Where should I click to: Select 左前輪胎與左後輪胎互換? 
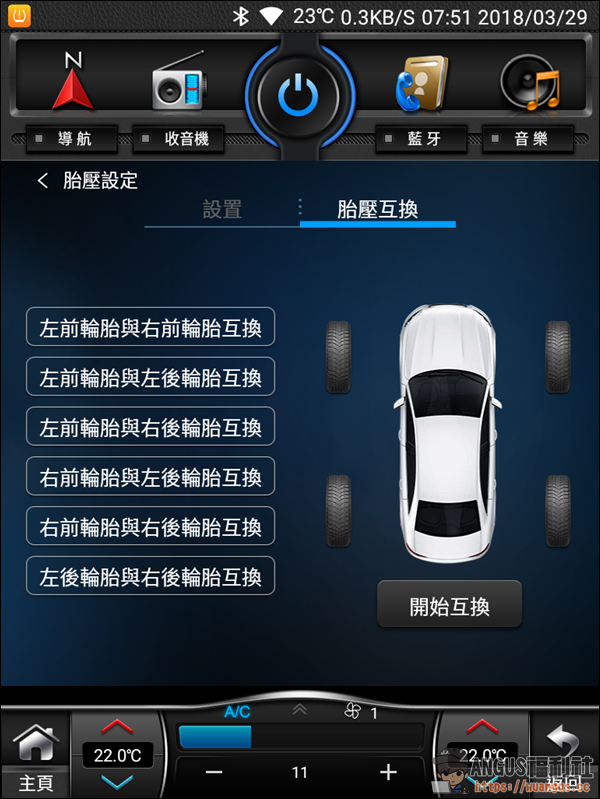click(x=150, y=377)
